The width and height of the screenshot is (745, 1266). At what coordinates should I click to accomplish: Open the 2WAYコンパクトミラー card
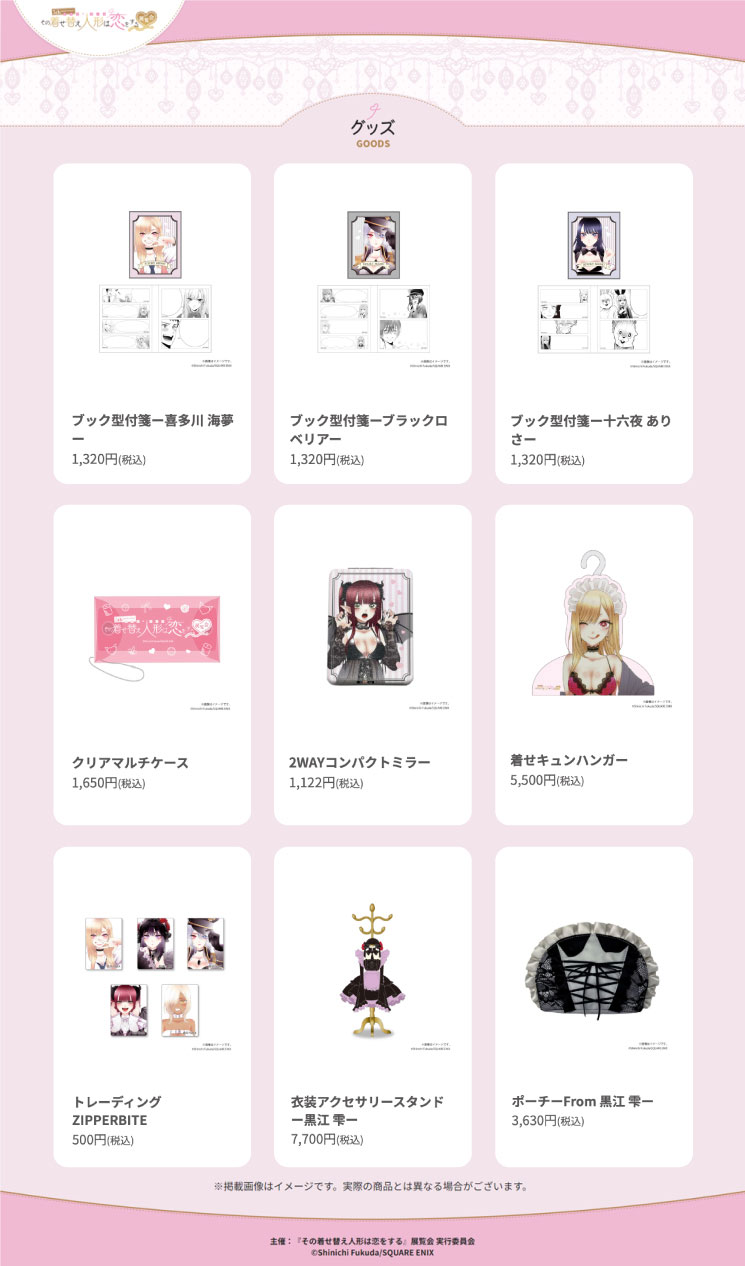pyautogui.click(x=372, y=664)
